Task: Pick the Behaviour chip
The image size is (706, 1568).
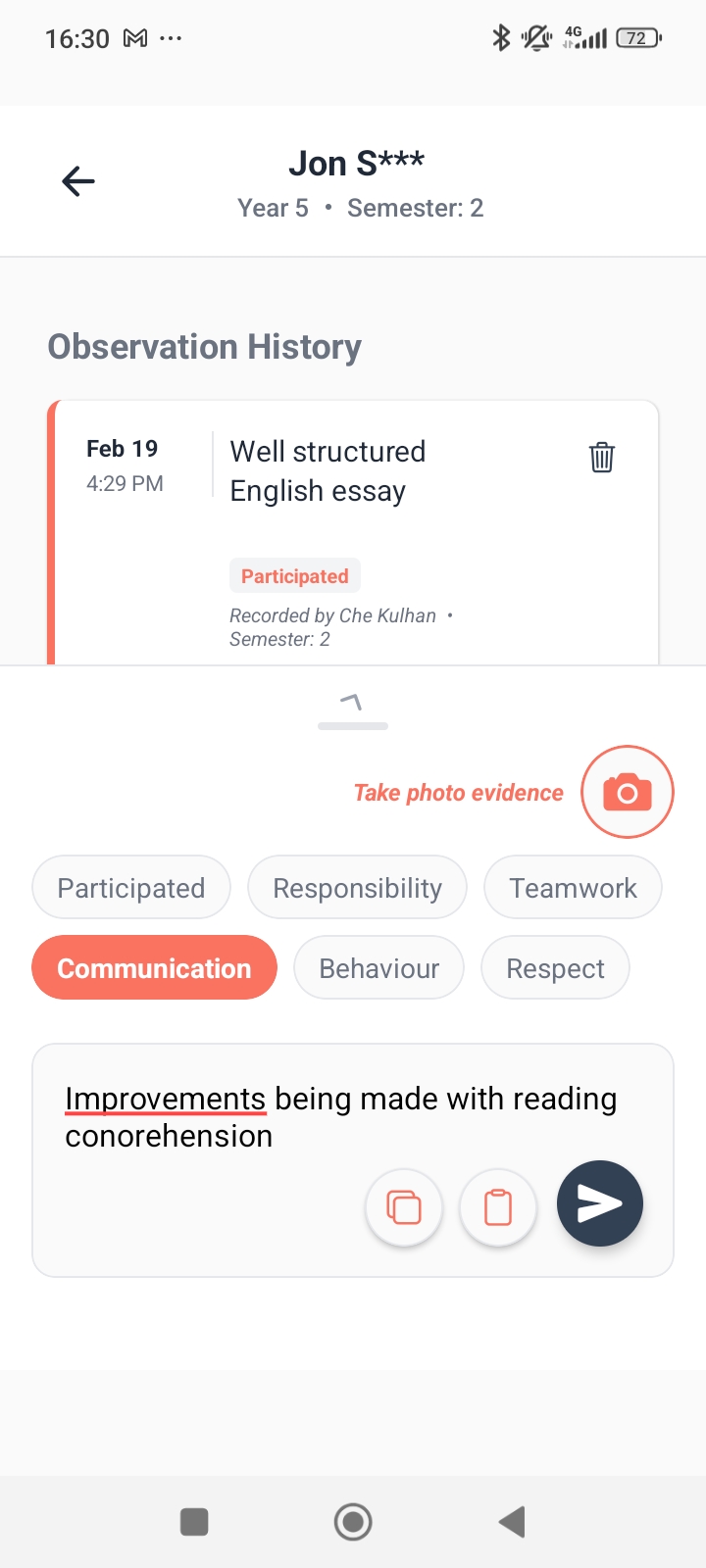Action: tap(378, 968)
